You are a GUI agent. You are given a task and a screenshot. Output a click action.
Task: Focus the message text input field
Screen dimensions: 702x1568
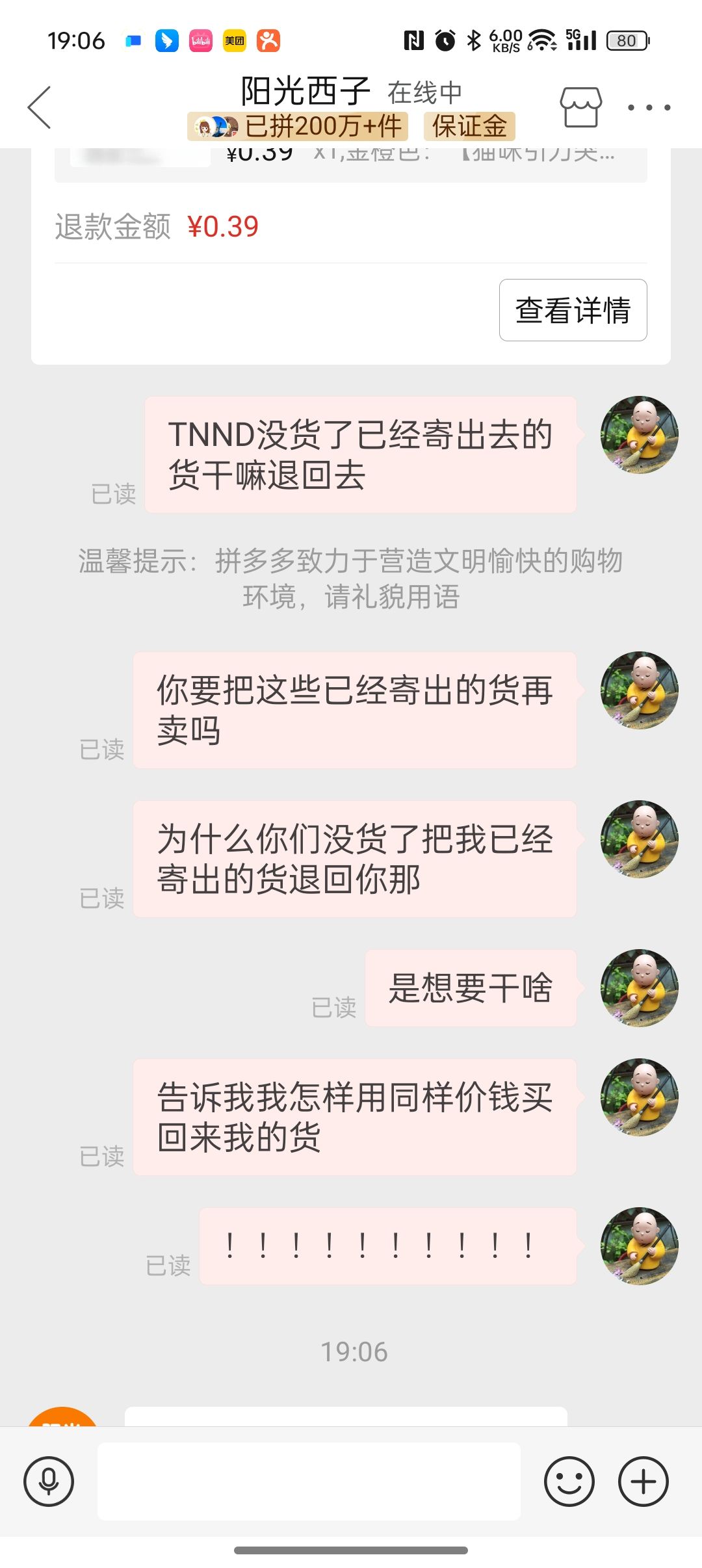(309, 1482)
